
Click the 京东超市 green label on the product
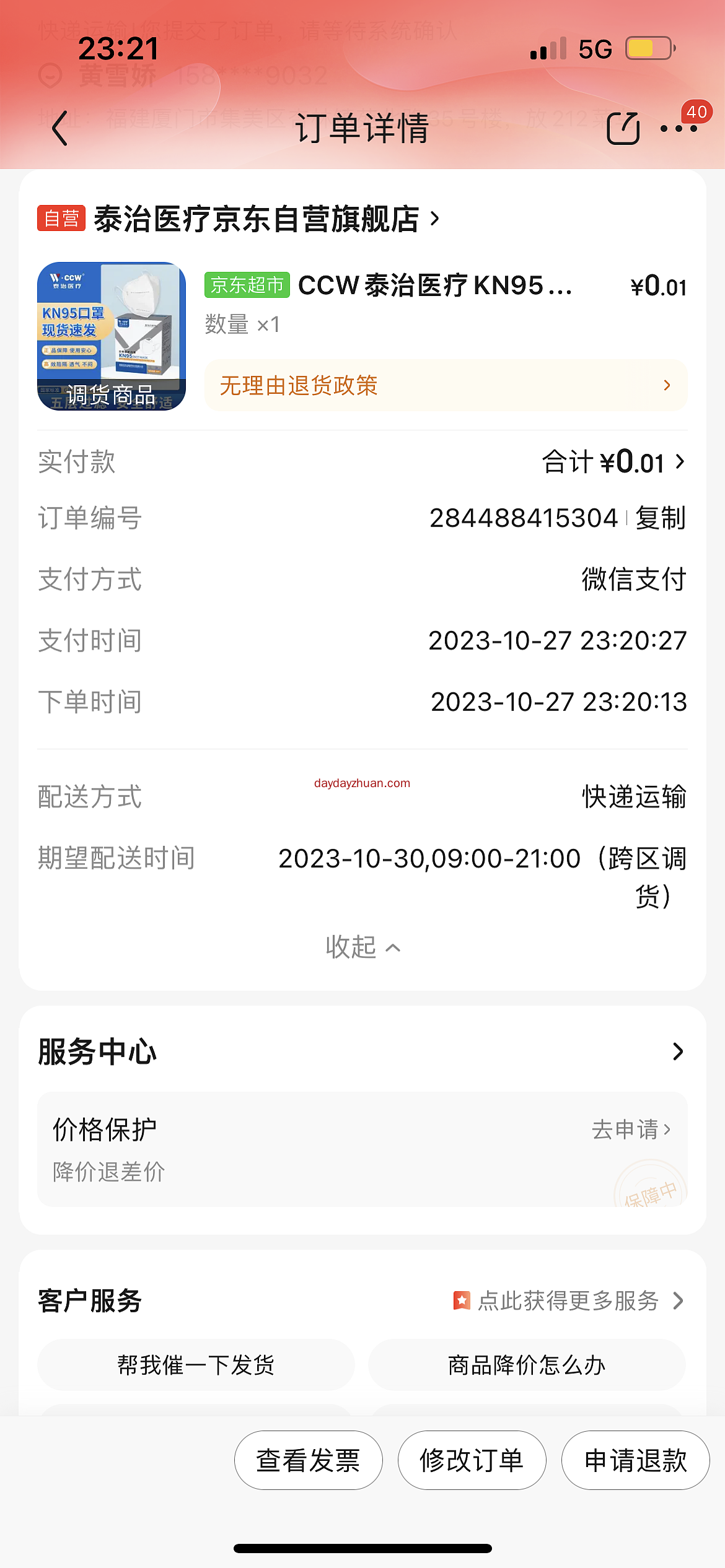pos(245,285)
